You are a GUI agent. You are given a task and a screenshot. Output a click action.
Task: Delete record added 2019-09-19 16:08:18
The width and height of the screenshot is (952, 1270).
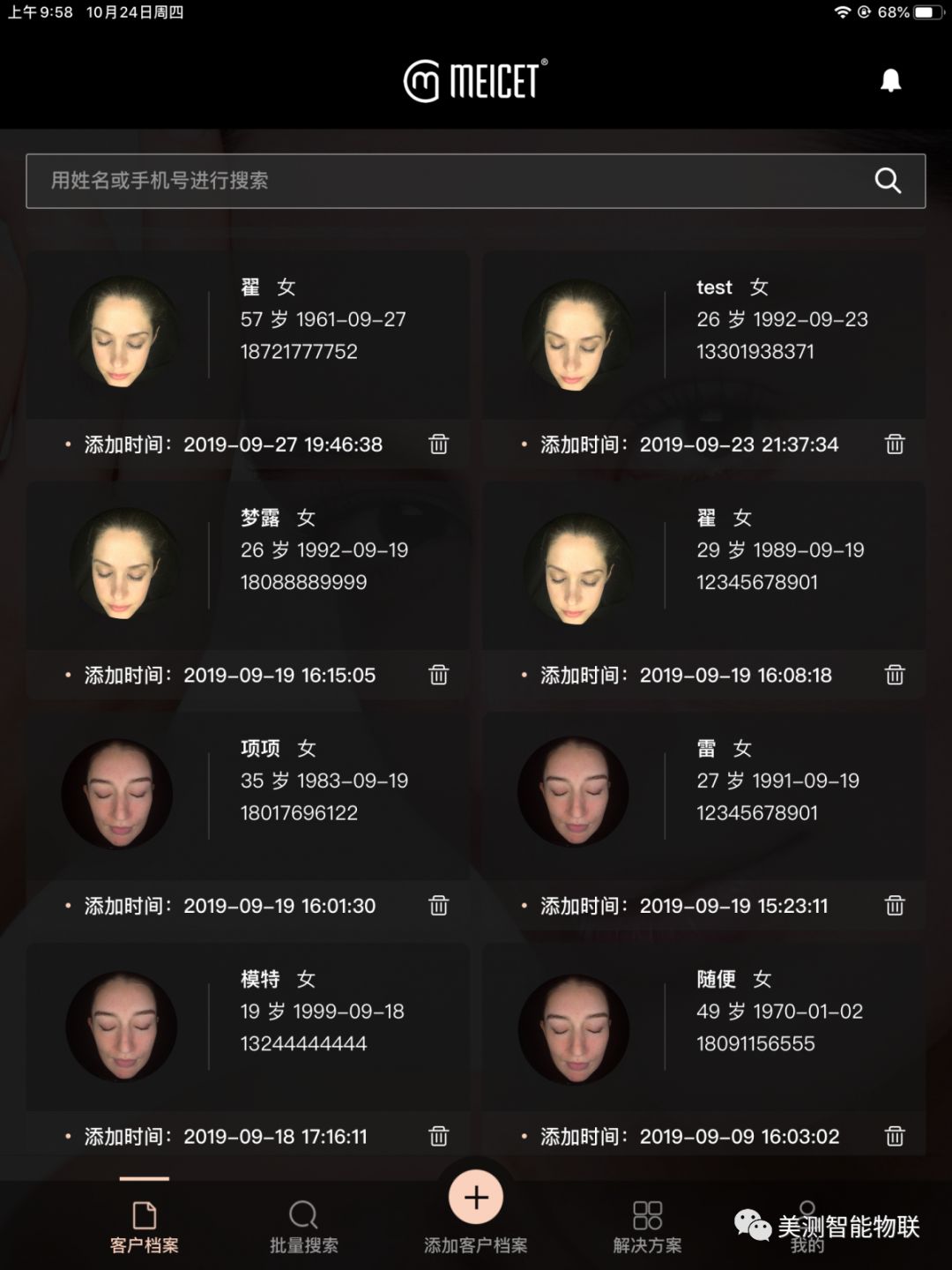[894, 675]
